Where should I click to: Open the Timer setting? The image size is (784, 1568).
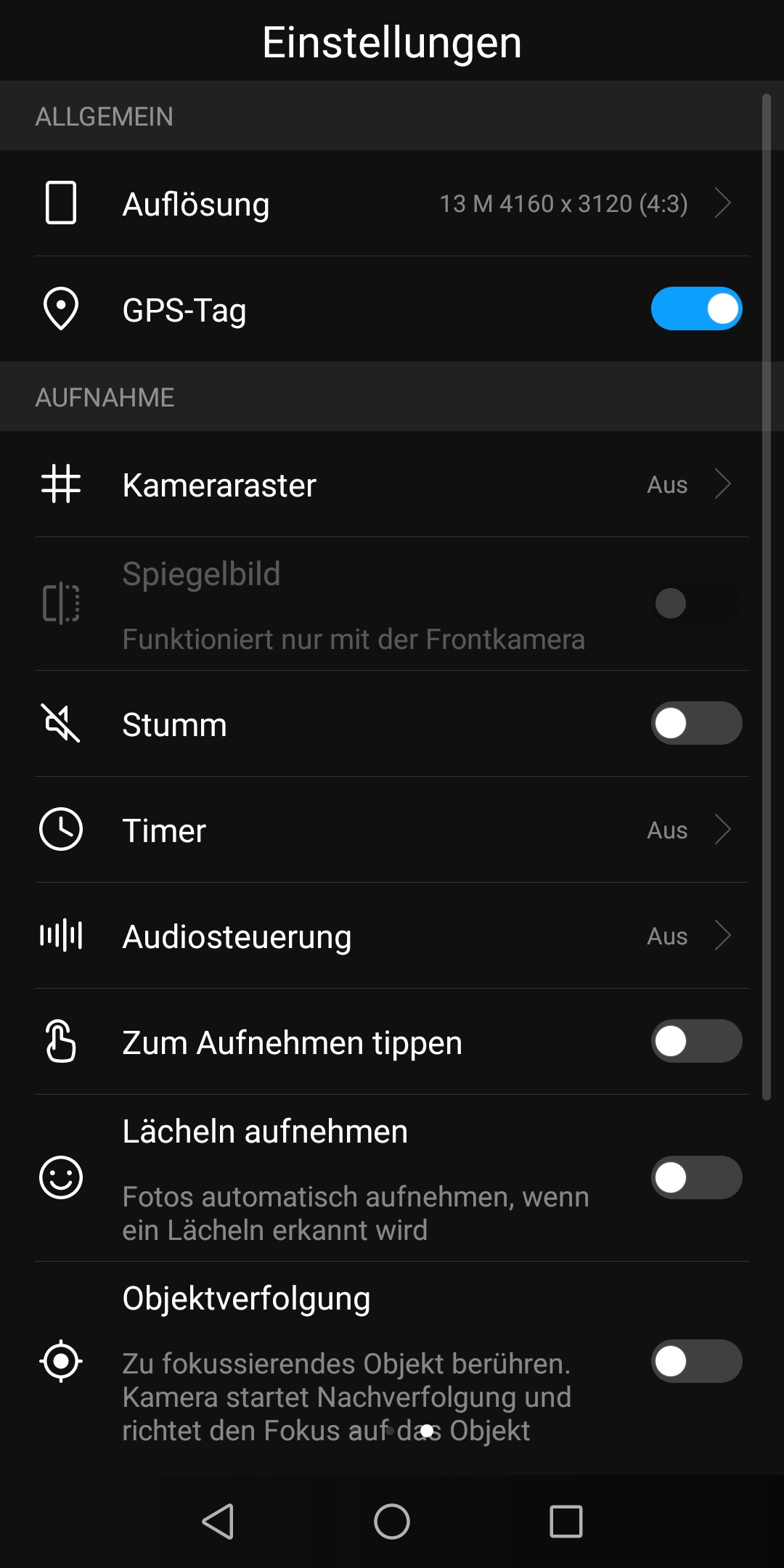pyautogui.click(x=392, y=830)
